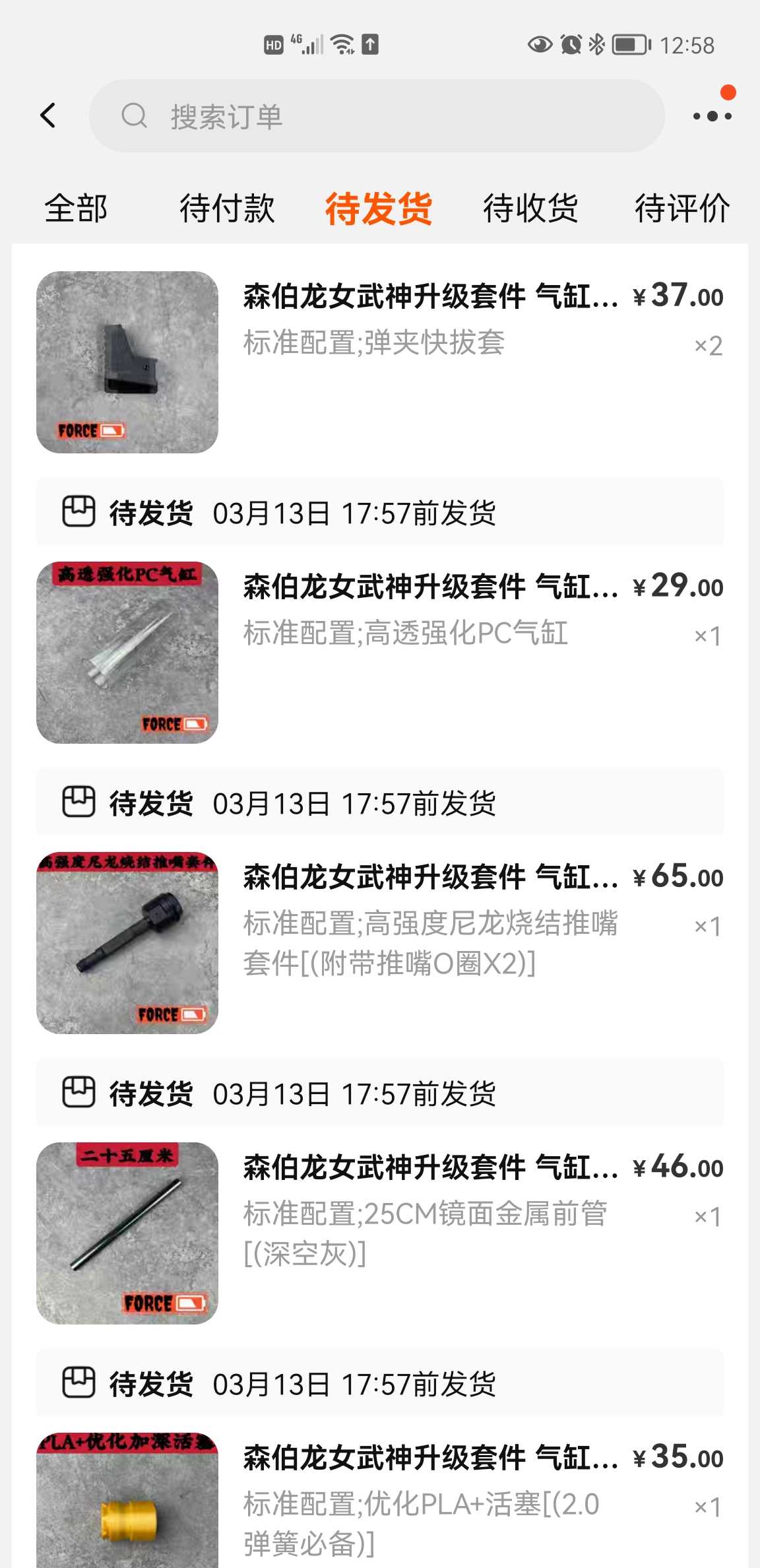Screen dimensions: 760x1568
Task: Open the 高强度尼龙烧结推嘴 order item
Action: pyautogui.click(x=380, y=942)
